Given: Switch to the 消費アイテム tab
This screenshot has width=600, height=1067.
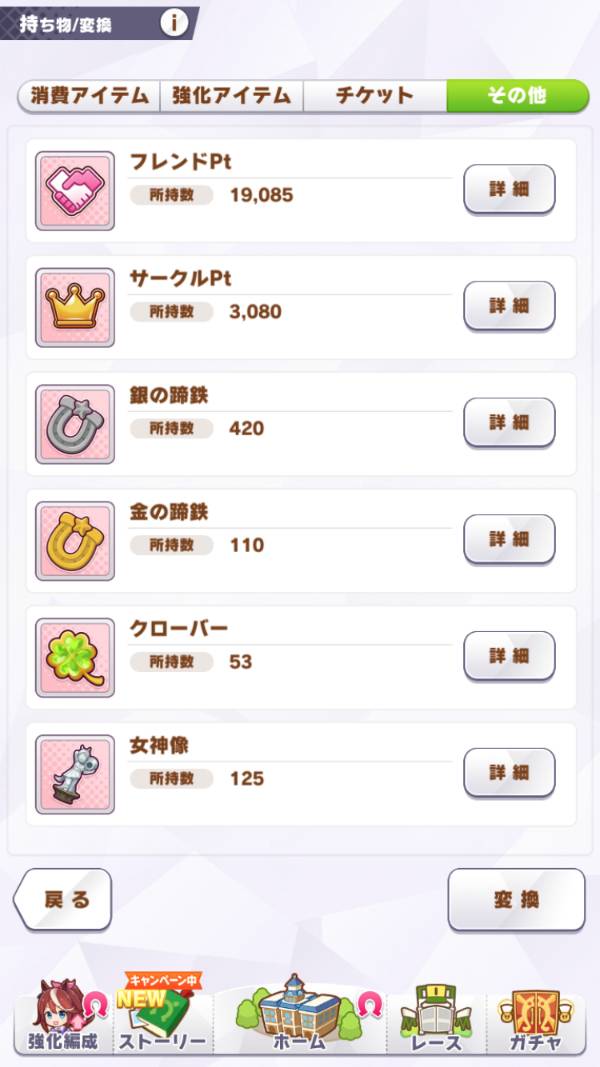Looking at the screenshot, I should pyautogui.click(x=89, y=96).
